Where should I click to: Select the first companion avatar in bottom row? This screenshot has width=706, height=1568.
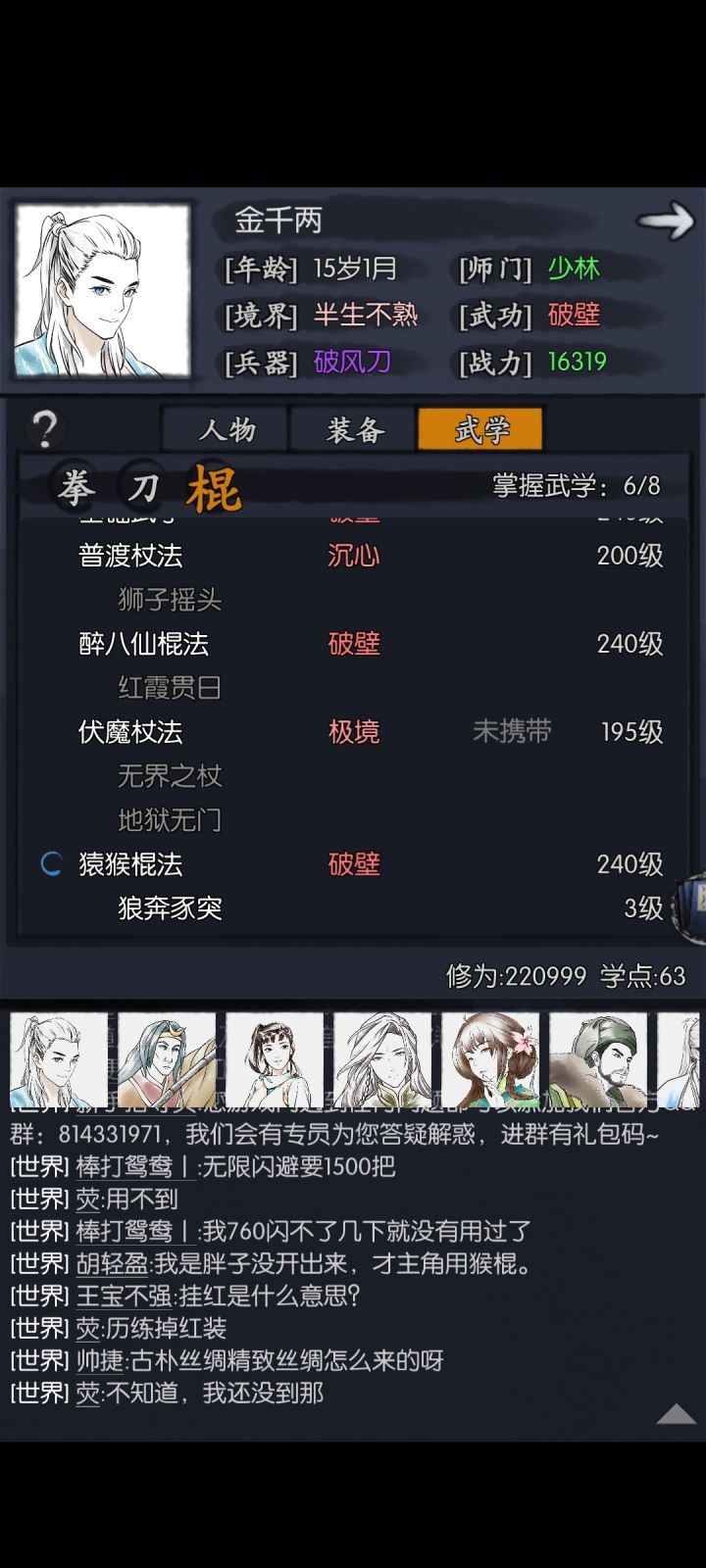(x=59, y=1058)
